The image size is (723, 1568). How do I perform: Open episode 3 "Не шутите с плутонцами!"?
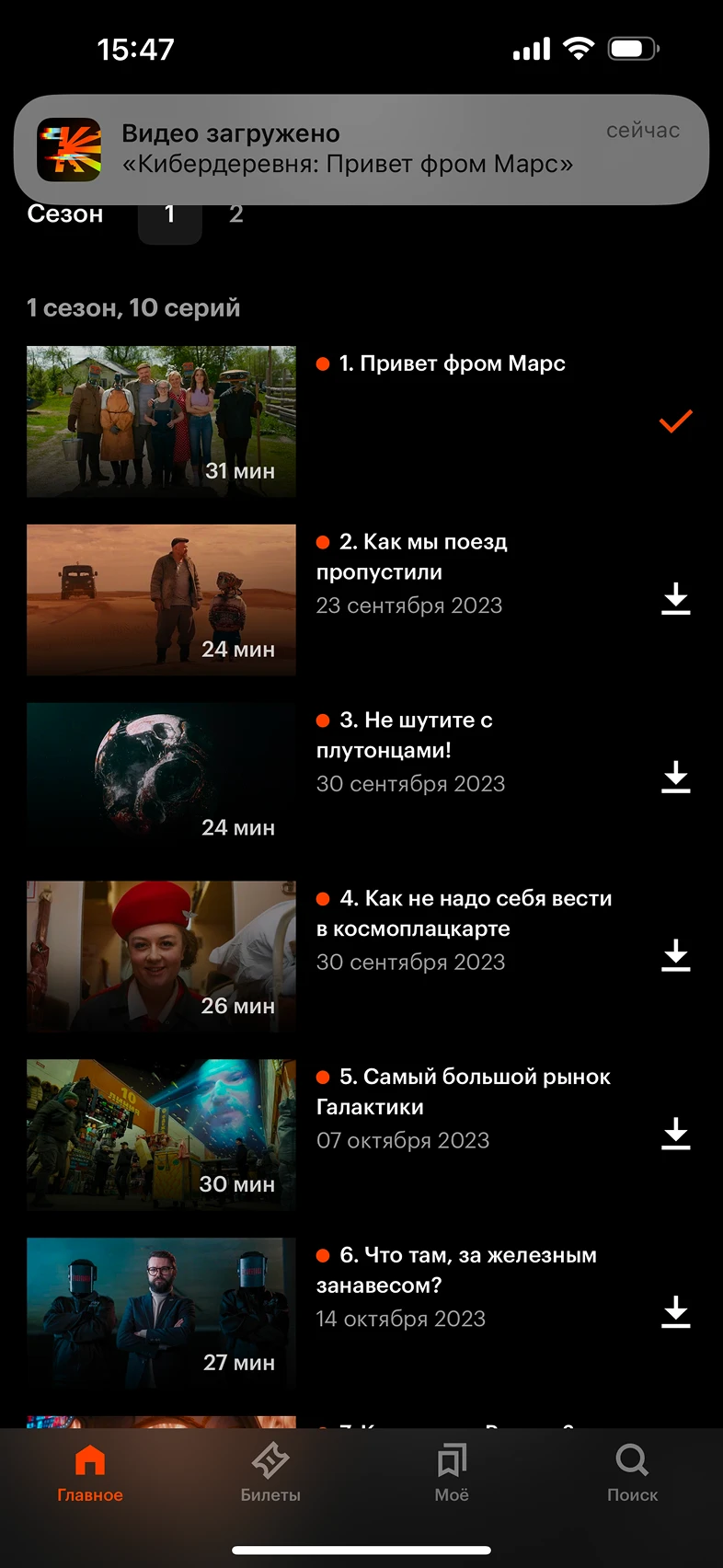[161, 778]
